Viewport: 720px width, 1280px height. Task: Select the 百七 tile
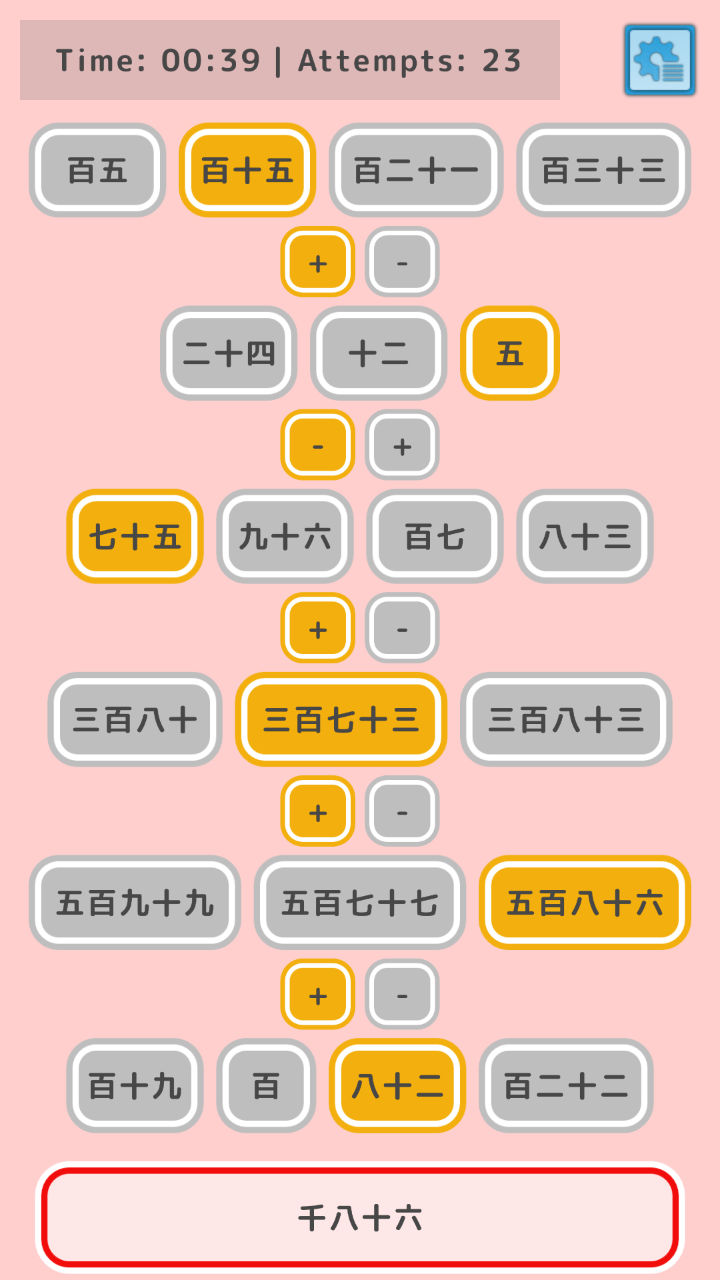click(x=435, y=536)
